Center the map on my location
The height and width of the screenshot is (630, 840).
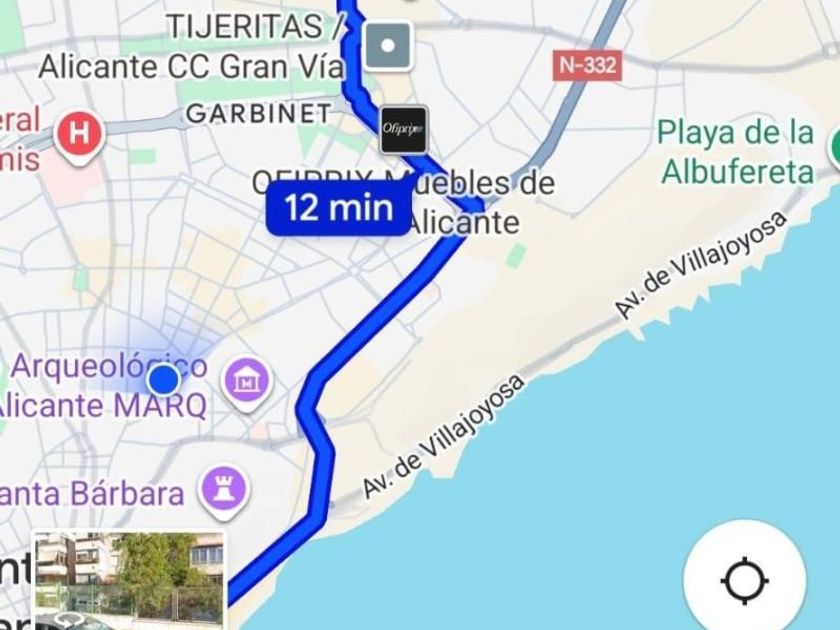(744, 579)
